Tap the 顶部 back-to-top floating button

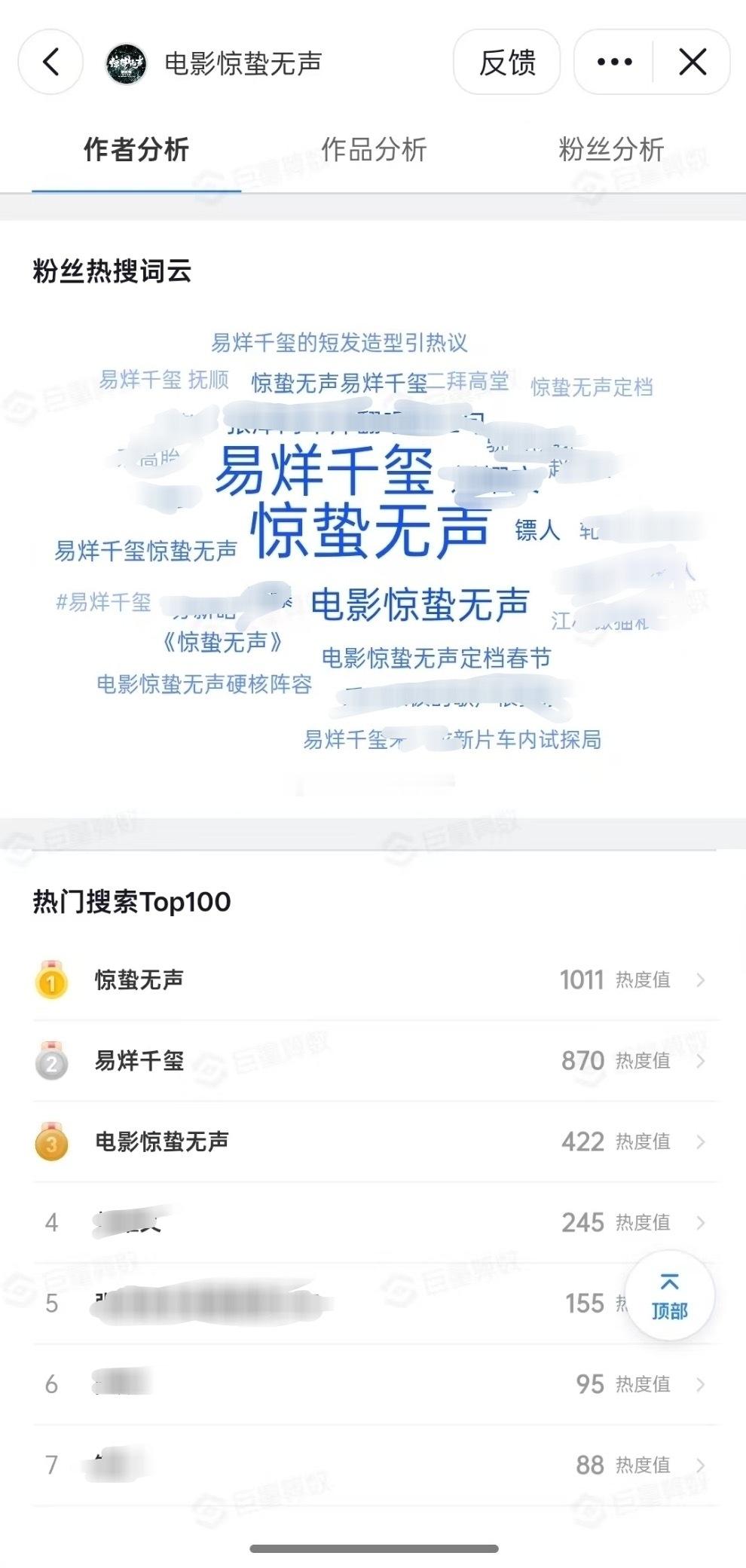(x=669, y=1294)
